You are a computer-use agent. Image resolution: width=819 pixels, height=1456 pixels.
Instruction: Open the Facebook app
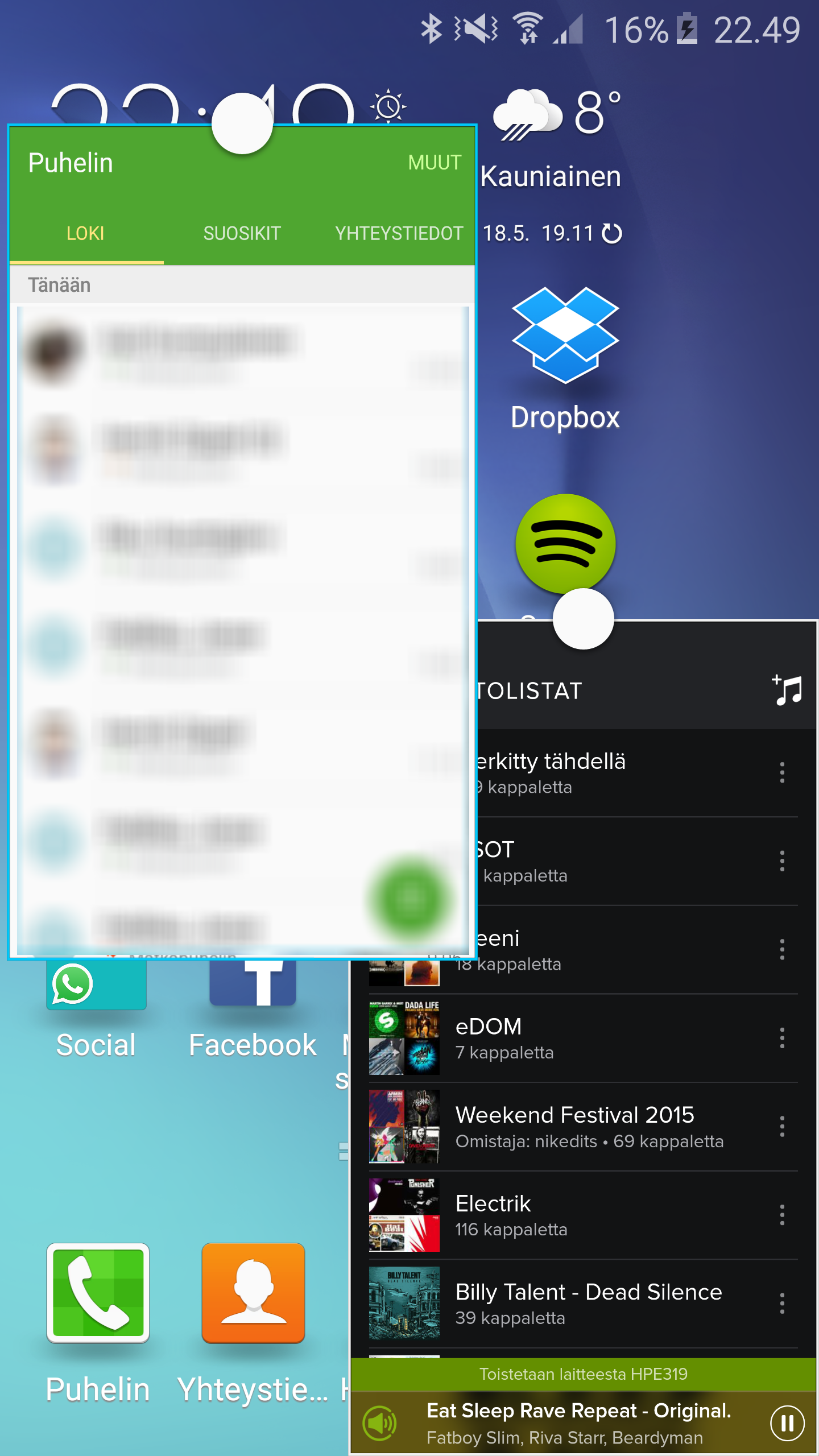point(253,1007)
